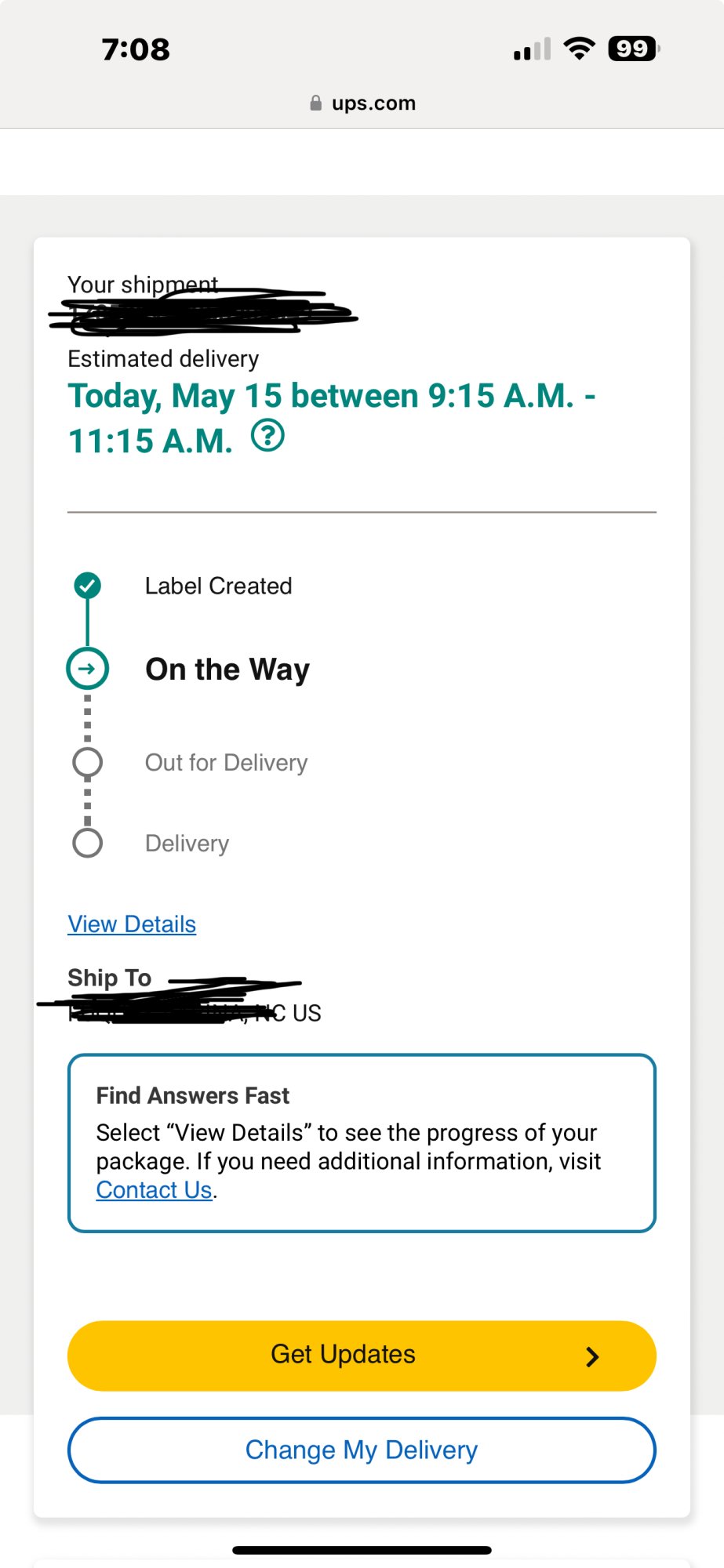
Task: Tap the Get Updates button
Action: 362,1356
